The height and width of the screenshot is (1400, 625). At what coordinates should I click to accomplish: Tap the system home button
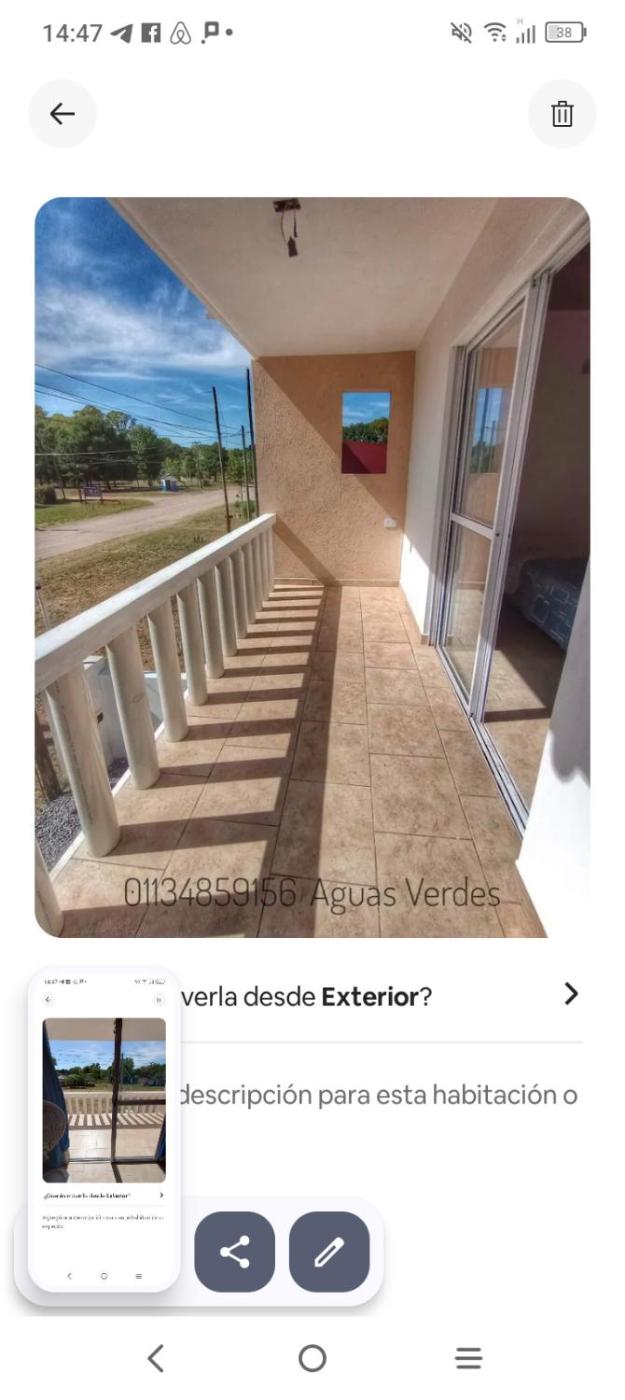[312, 1357]
